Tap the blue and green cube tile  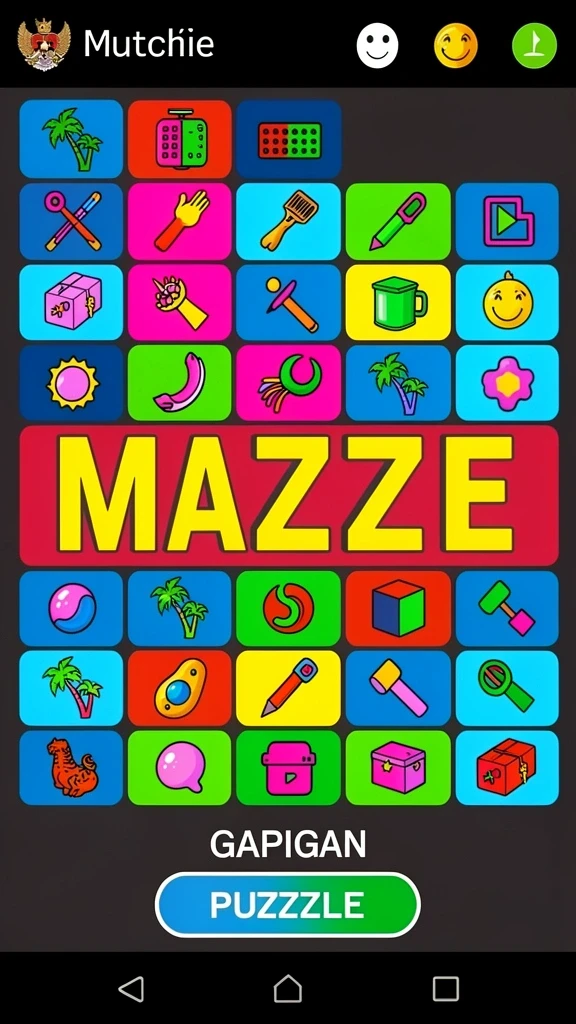pos(398,609)
